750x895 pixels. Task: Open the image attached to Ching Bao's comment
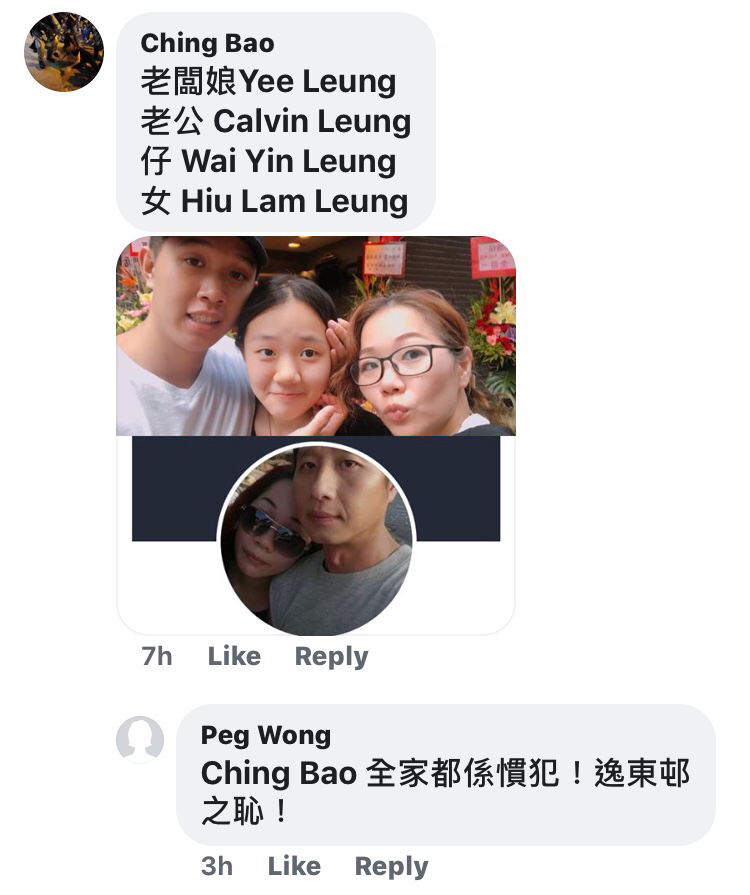click(316, 435)
